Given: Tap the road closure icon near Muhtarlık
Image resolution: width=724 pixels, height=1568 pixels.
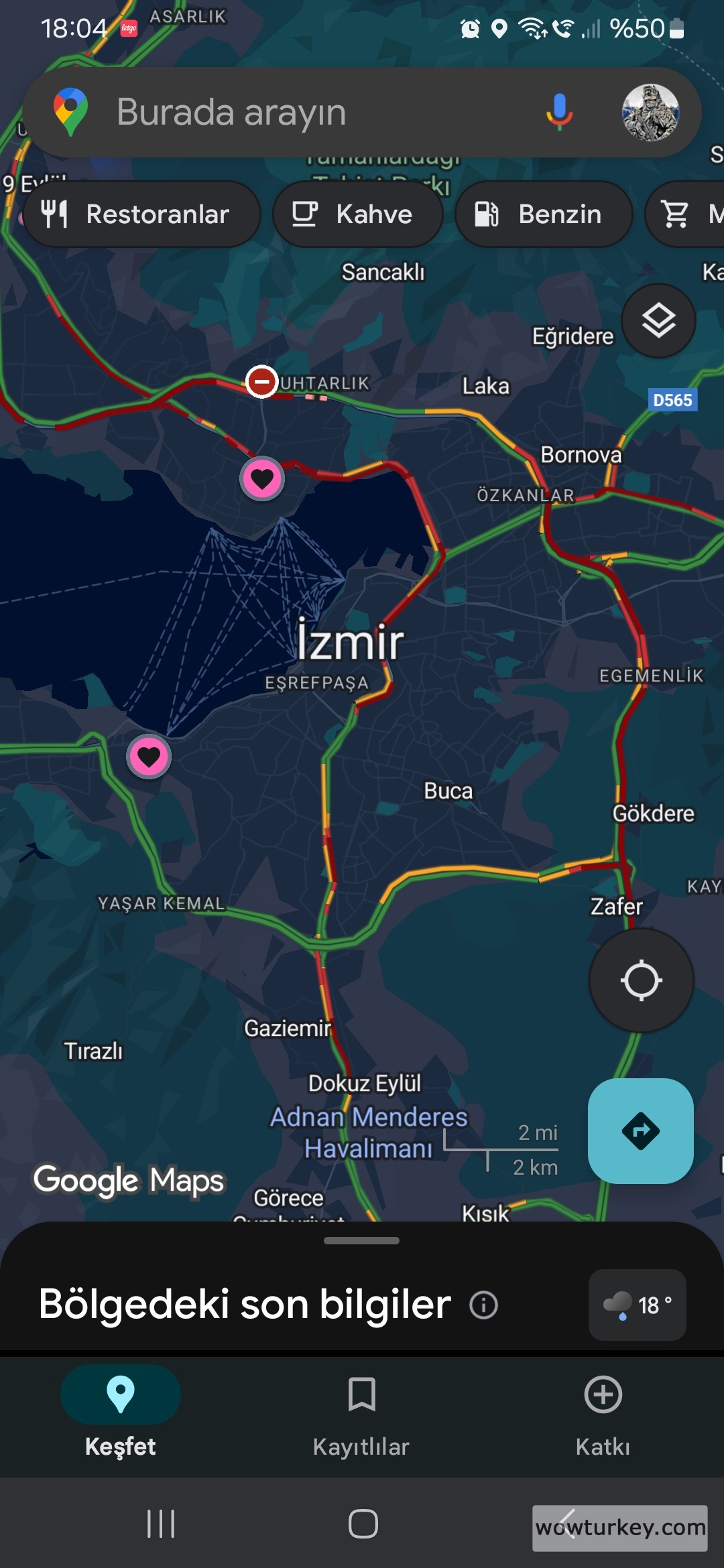Looking at the screenshot, I should pyautogui.click(x=262, y=381).
